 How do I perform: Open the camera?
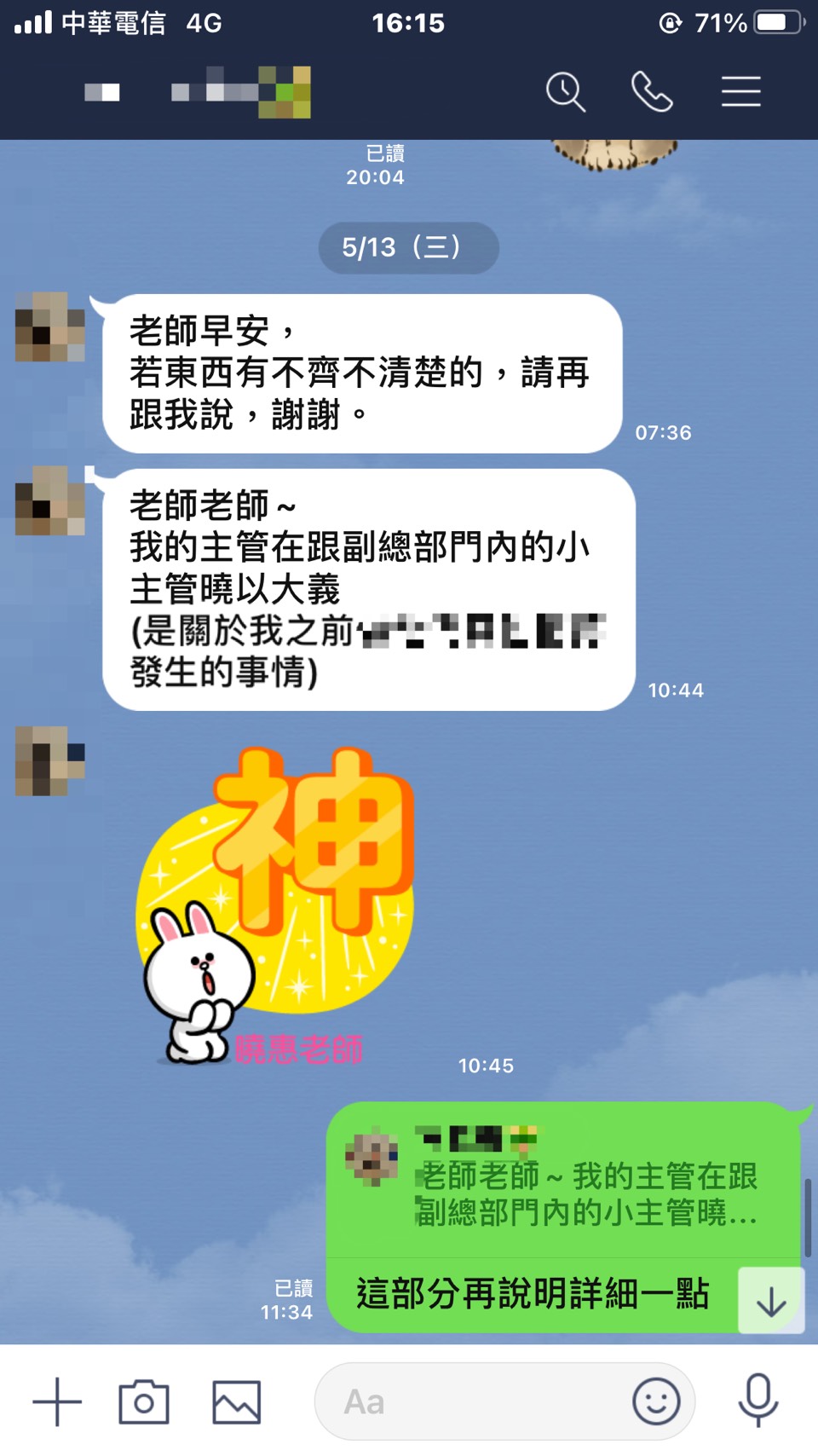click(x=144, y=1401)
